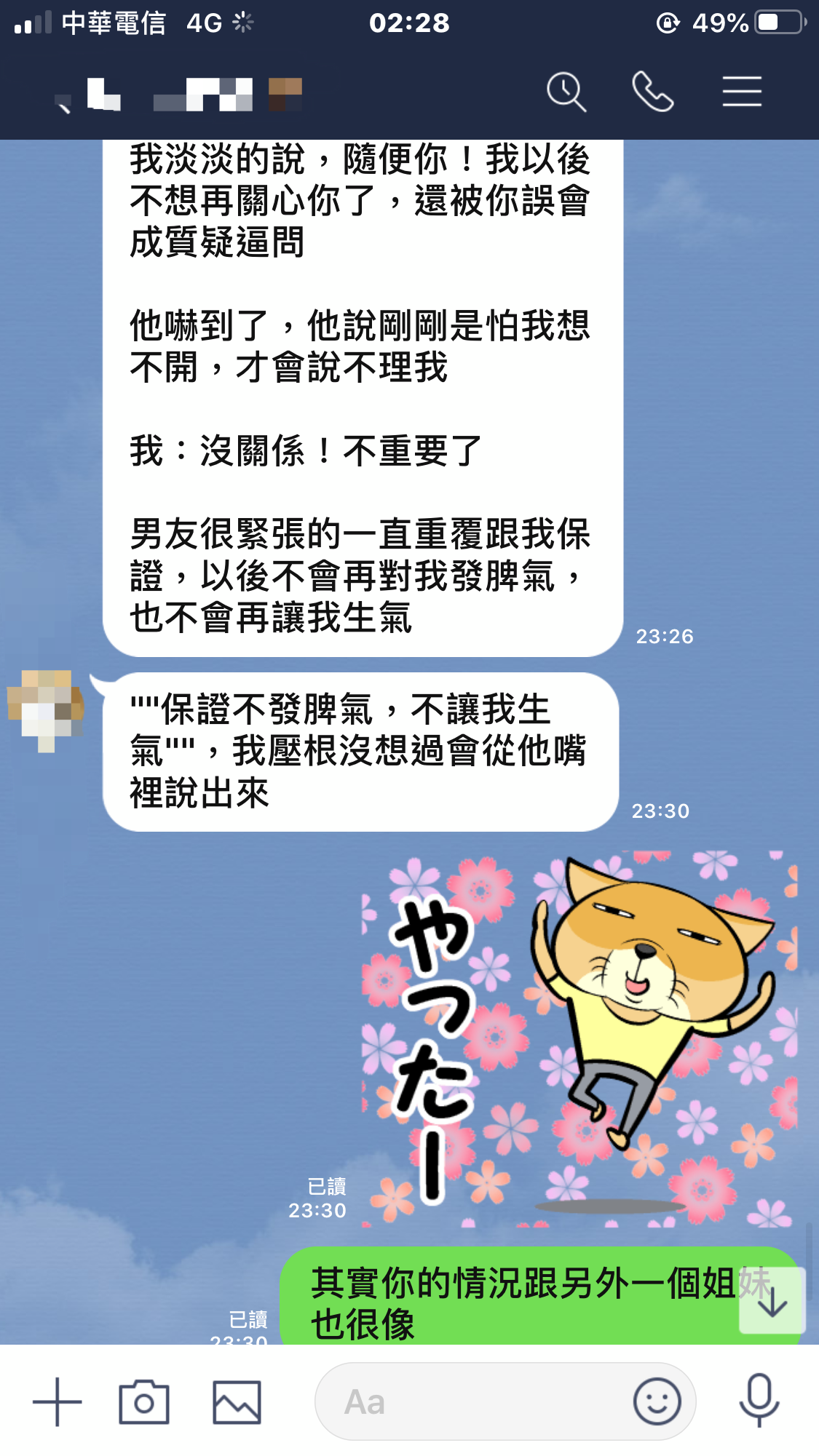819x1456 pixels.
Task: Record a voice message
Action: point(759,1401)
